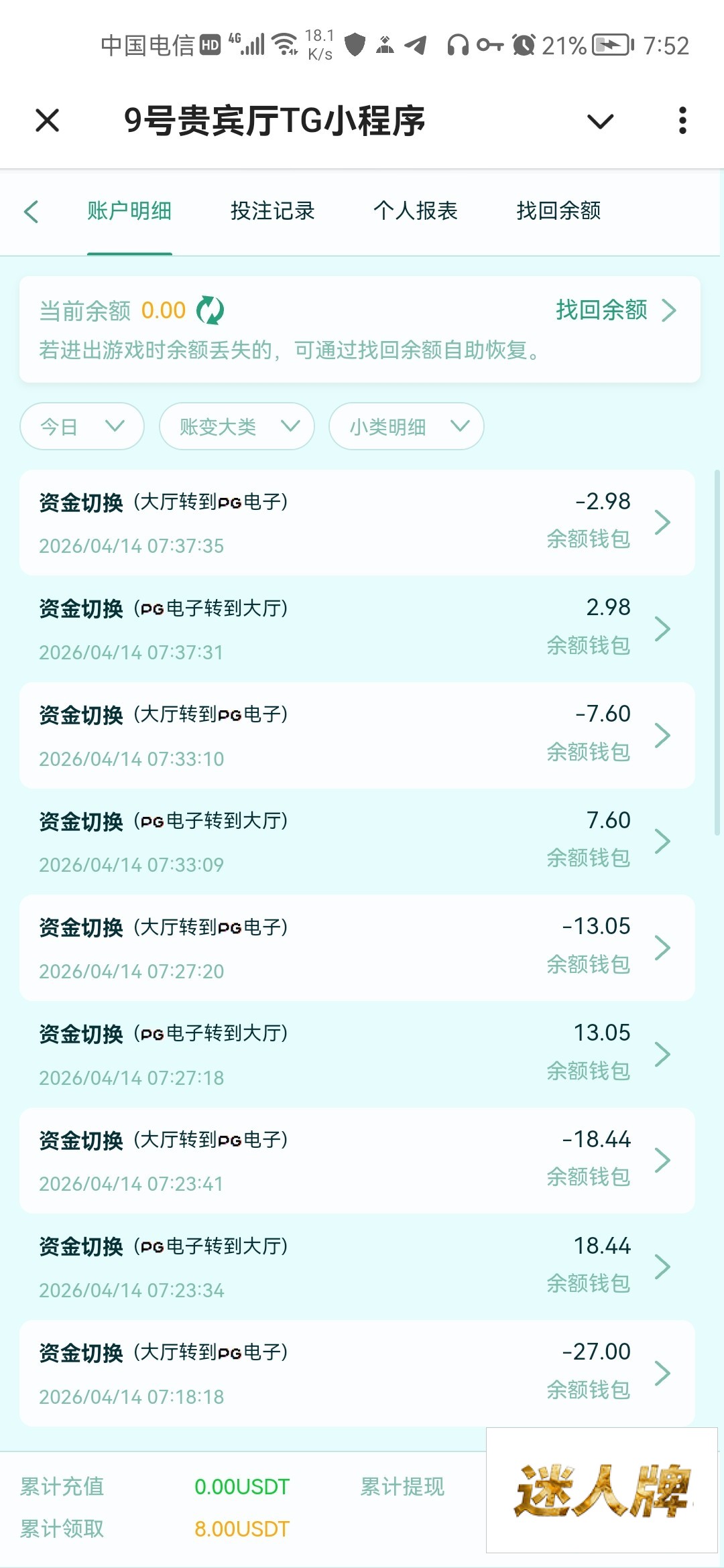Select the 账户明细 tab
The image size is (724, 1568).
129,211
